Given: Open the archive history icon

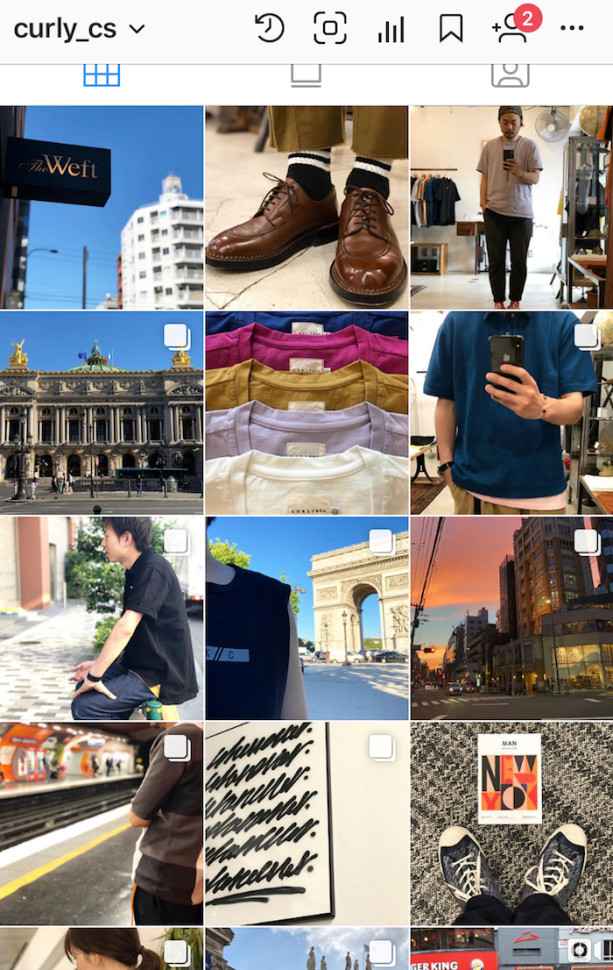Looking at the screenshot, I should [269, 28].
